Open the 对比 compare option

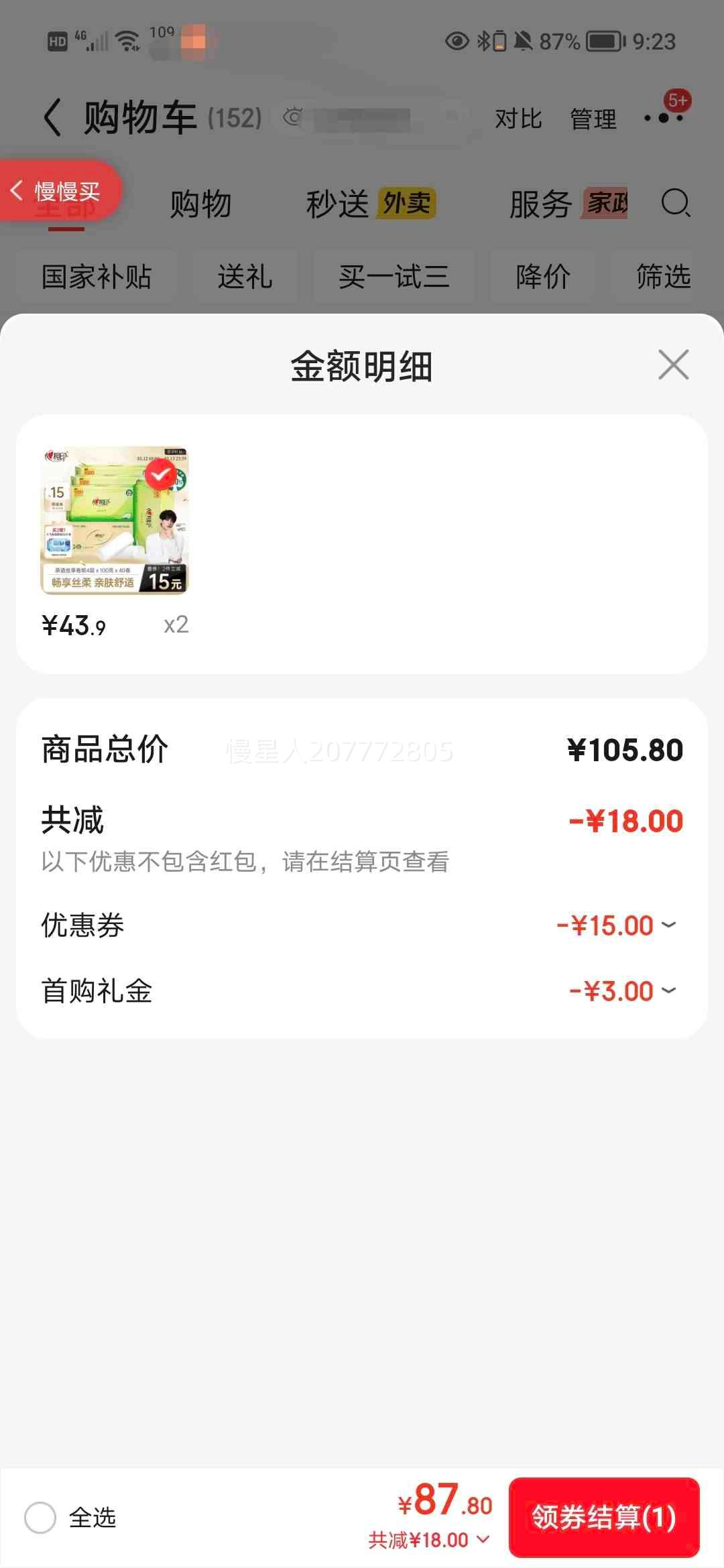pos(518,119)
